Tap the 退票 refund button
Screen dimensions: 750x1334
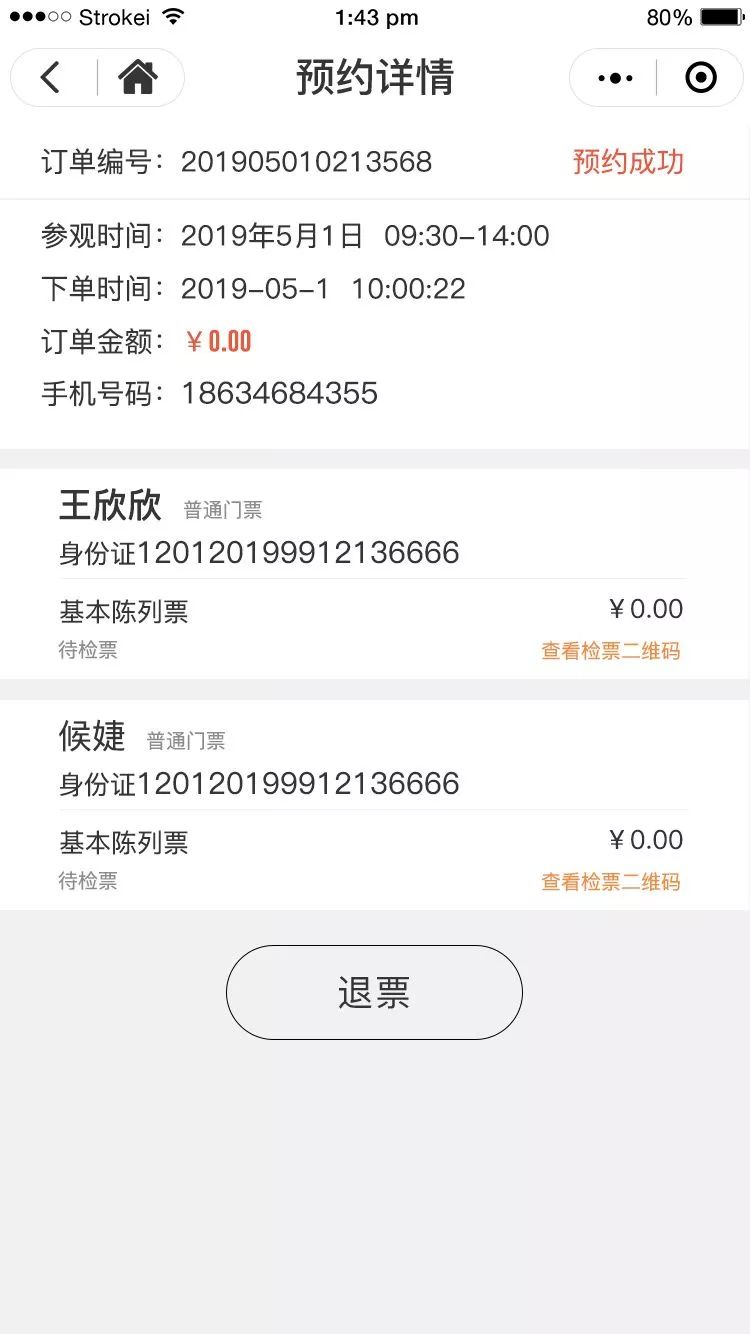click(374, 992)
